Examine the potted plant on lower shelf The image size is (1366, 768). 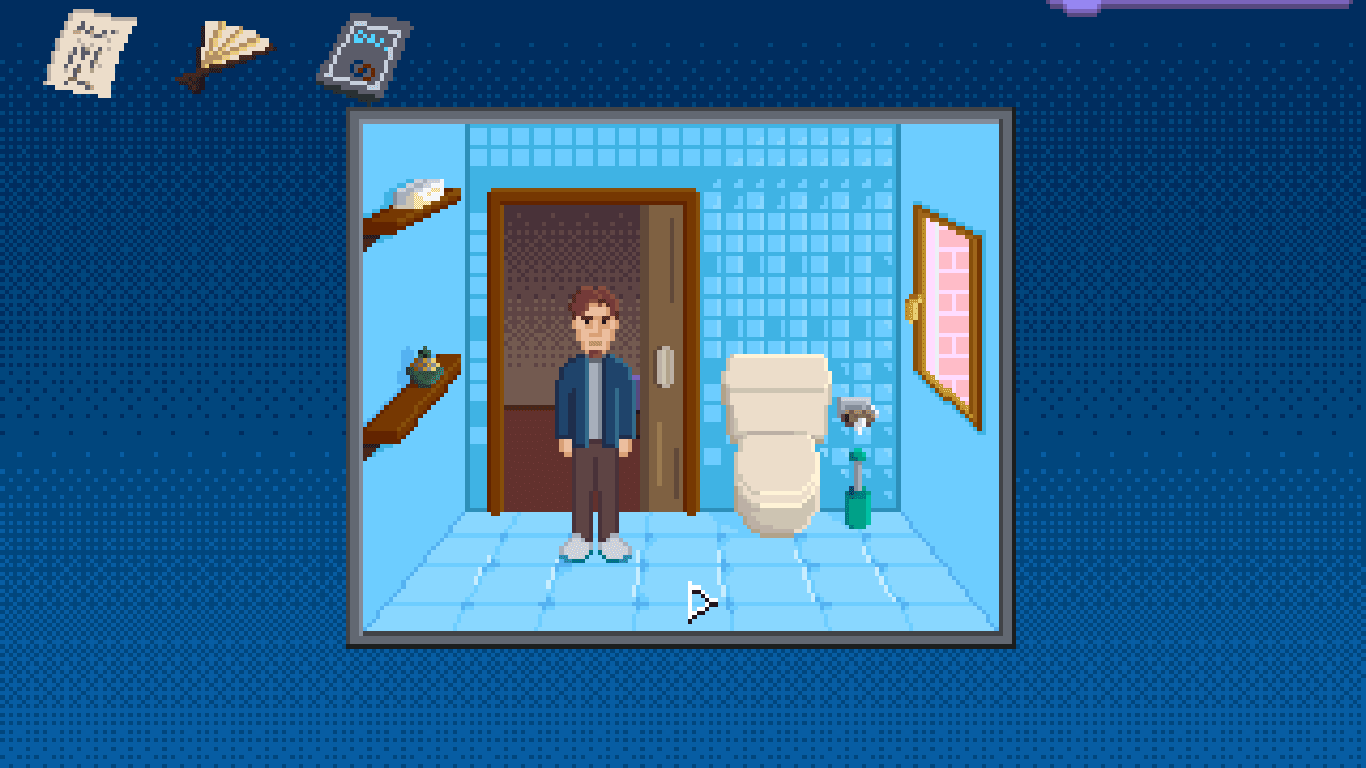pos(425,368)
